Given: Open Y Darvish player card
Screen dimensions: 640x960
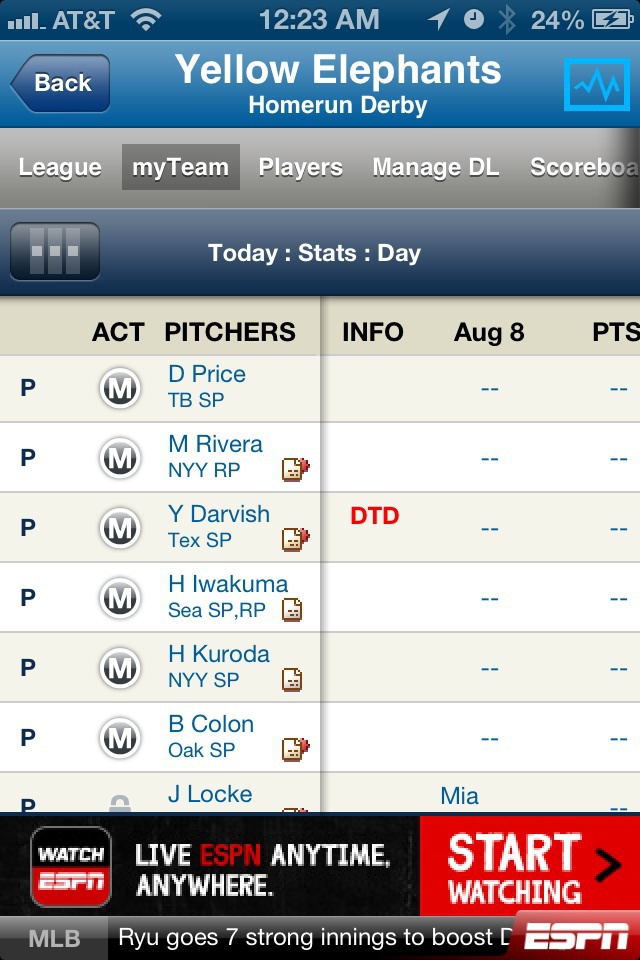Looking at the screenshot, I should pyautogui.click(x=219, y=515).
